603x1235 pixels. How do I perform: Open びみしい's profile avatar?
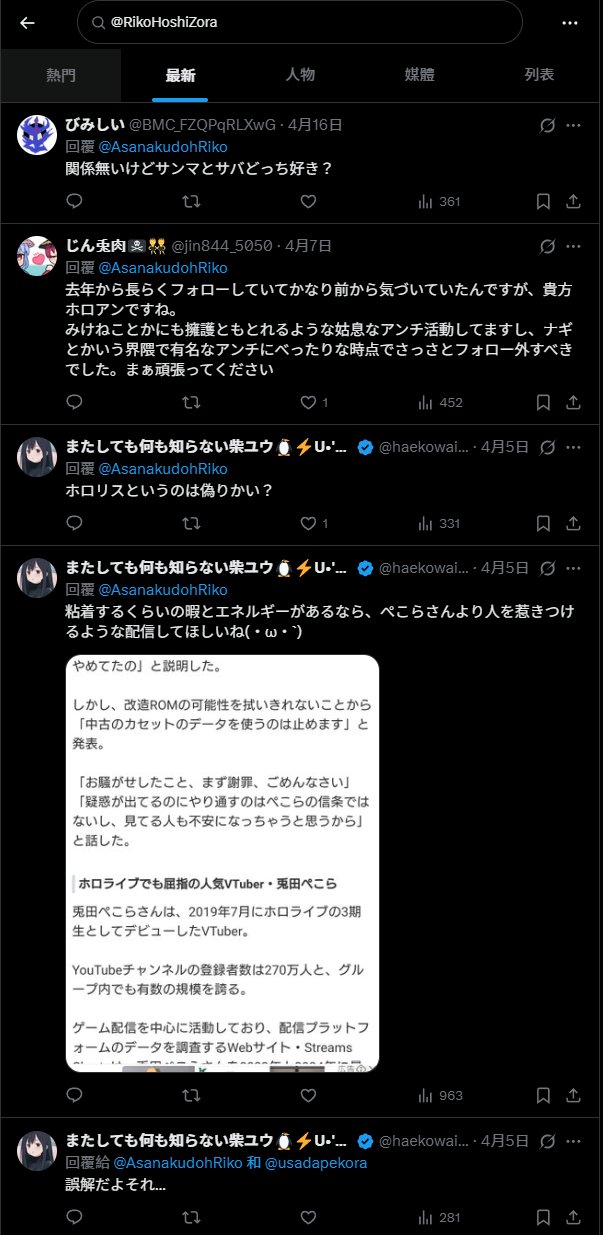click(36, 135)
